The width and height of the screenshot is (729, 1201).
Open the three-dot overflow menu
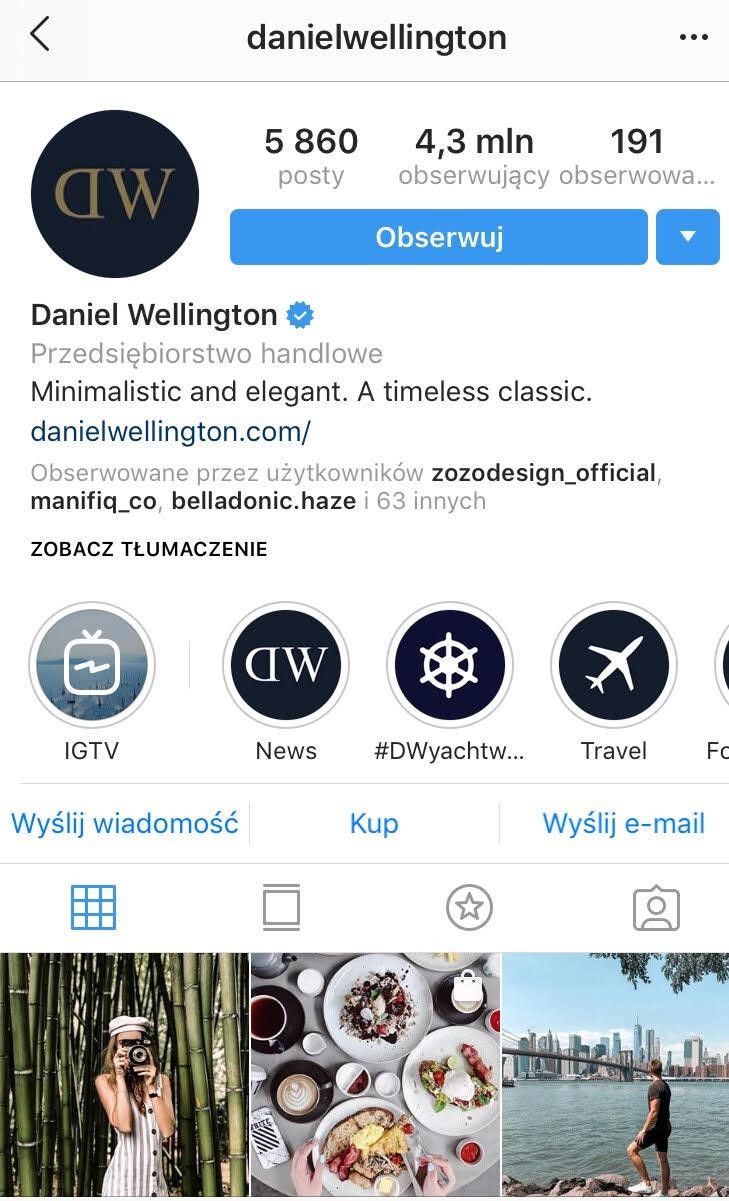click(x=693, y=37)
